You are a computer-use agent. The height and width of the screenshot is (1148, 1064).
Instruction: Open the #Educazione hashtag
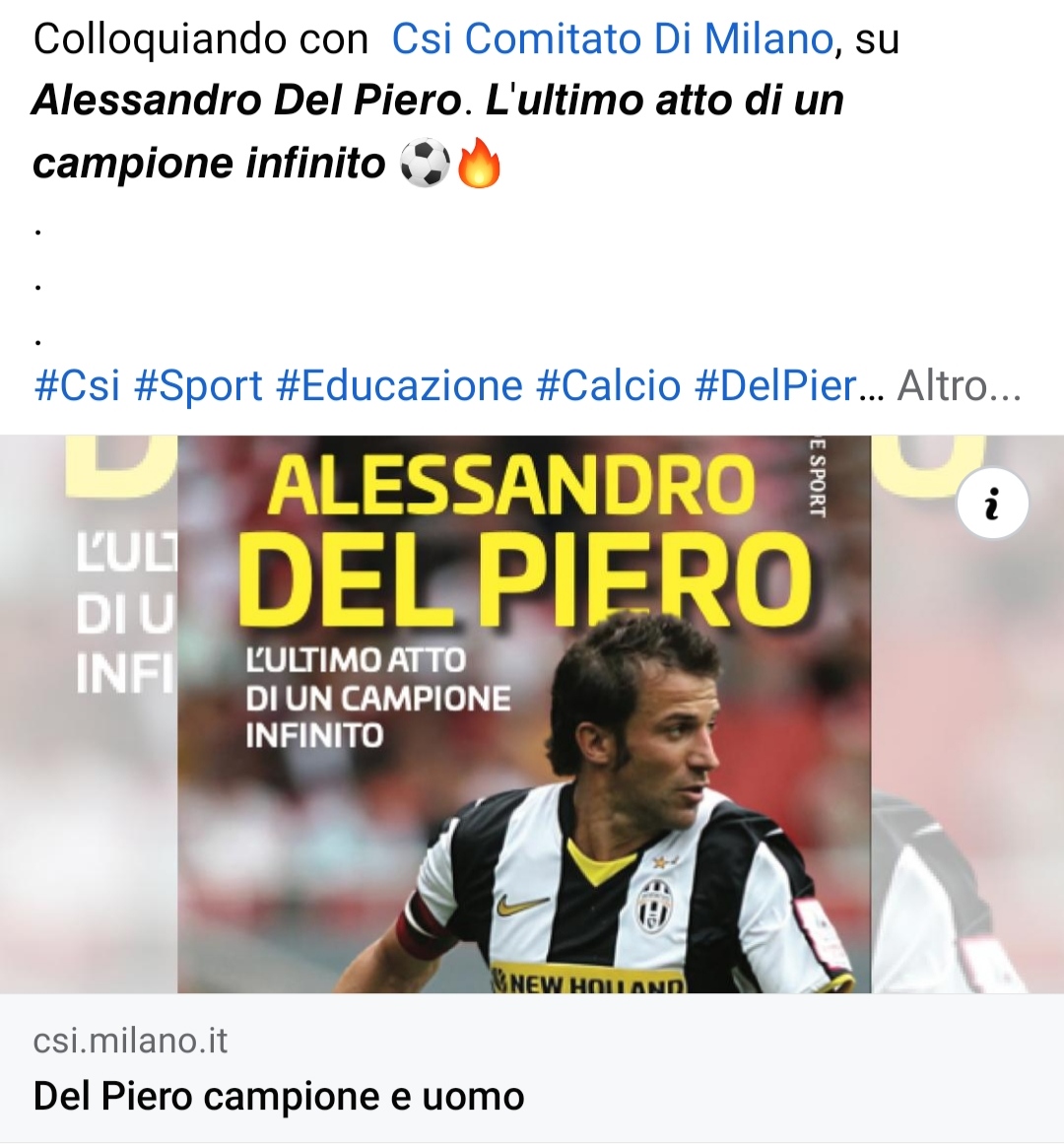399,385
